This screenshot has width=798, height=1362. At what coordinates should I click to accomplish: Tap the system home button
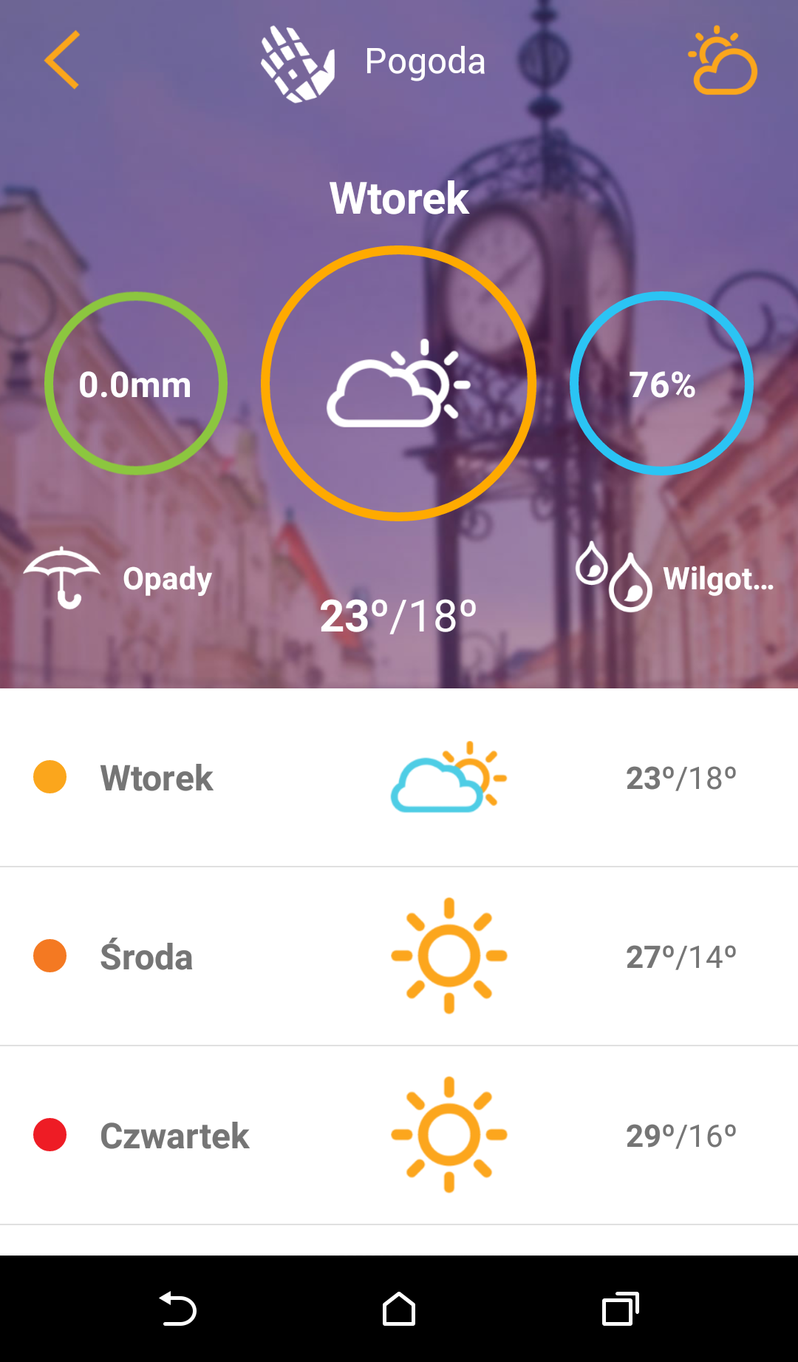399,1308
